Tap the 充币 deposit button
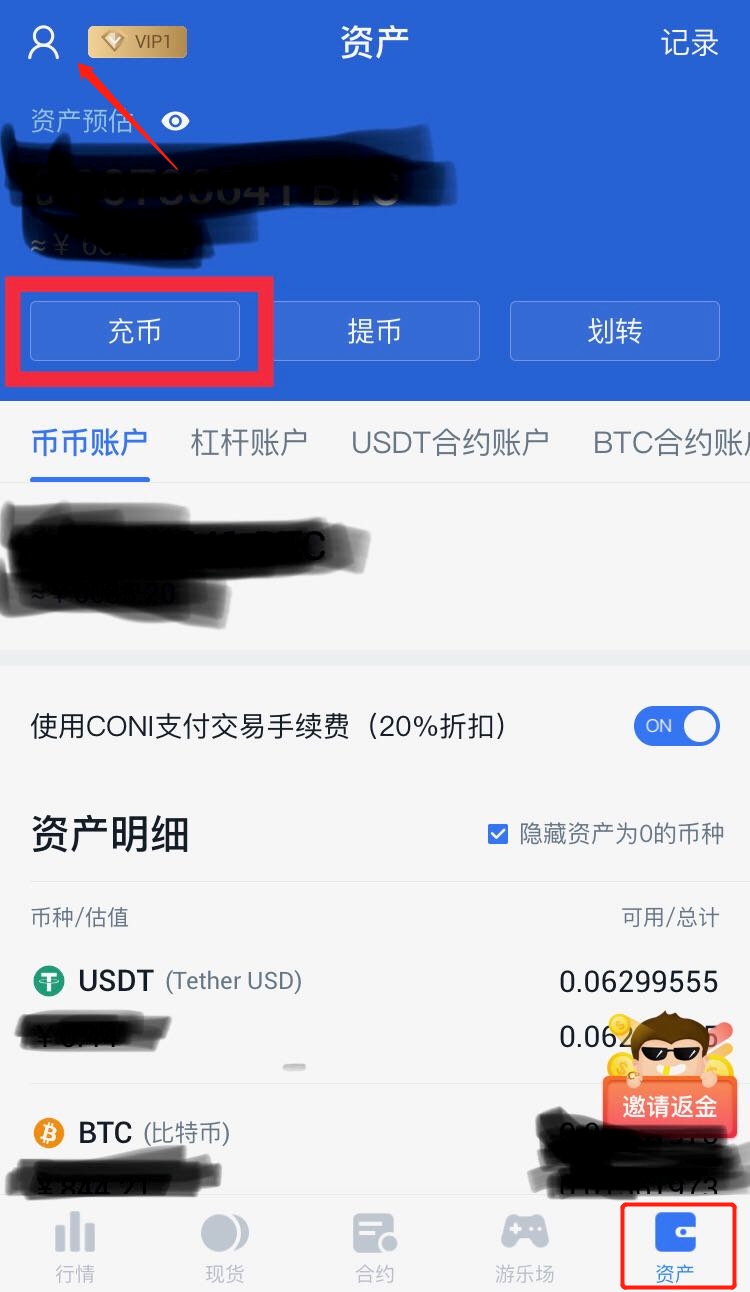The image size is (750, 1292). 135,331
